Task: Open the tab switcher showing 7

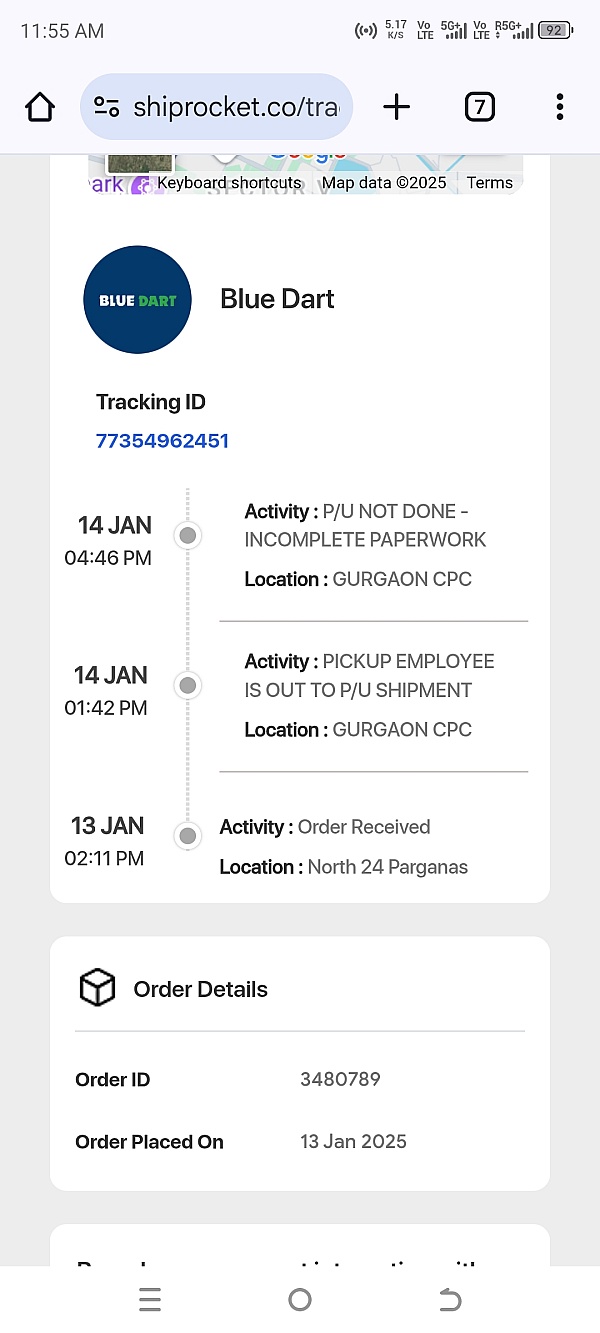Action: (x=480, y=107)
